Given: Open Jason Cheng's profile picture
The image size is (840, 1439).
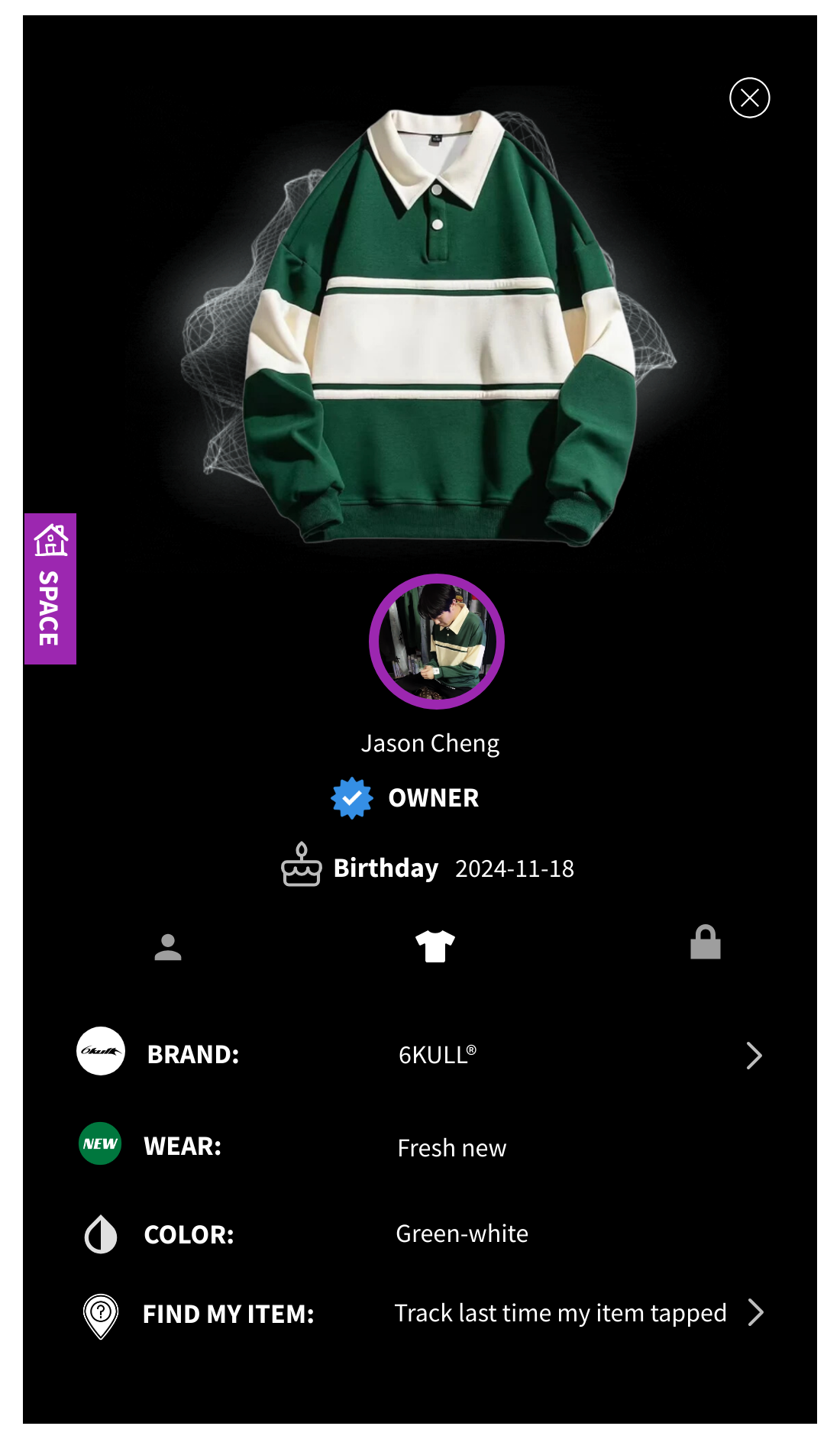Looking at the screenshot, I should [437, 642].
